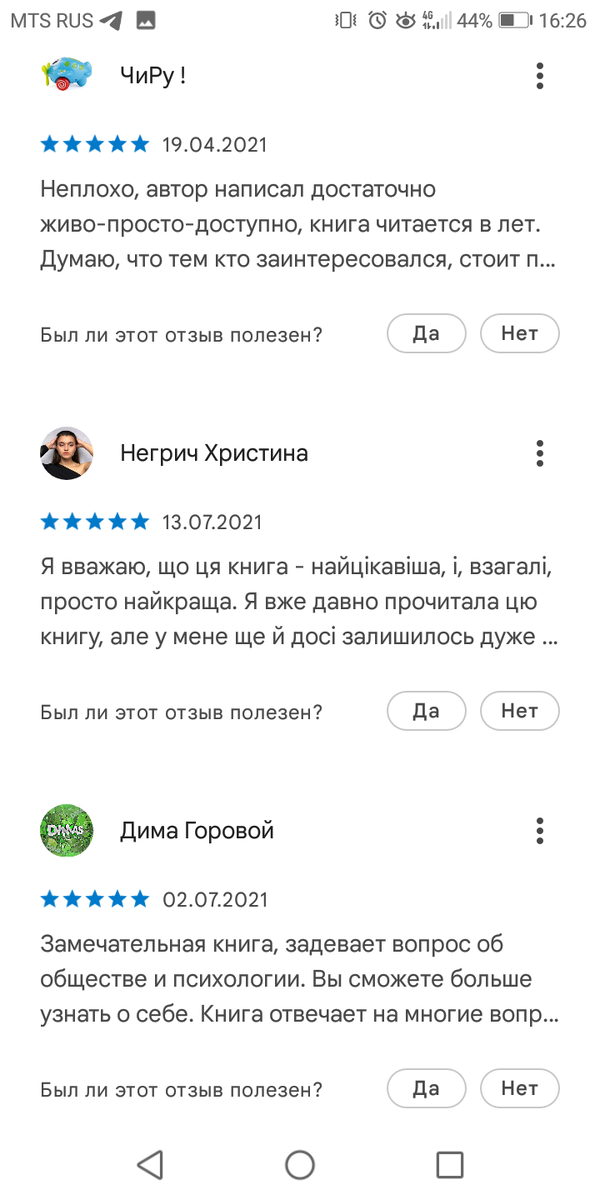Viewport: 600px width, 1200px height.
Task: Tap Нет under Негрич Христина's review
Action: pyautogui.click(x=519, y=711)
